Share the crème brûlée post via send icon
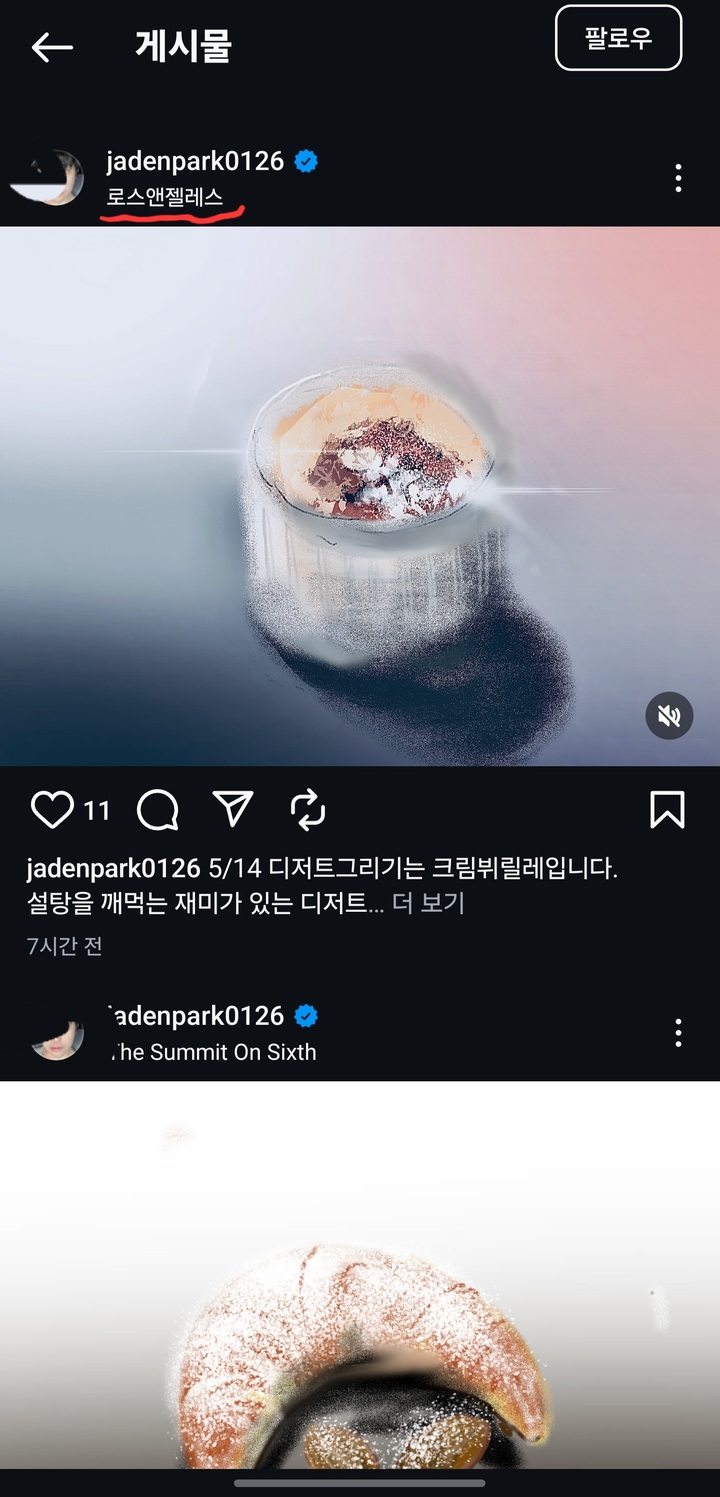Image resolution: width=720 pixels, height=1497 pixels. [x=233, y=809]
